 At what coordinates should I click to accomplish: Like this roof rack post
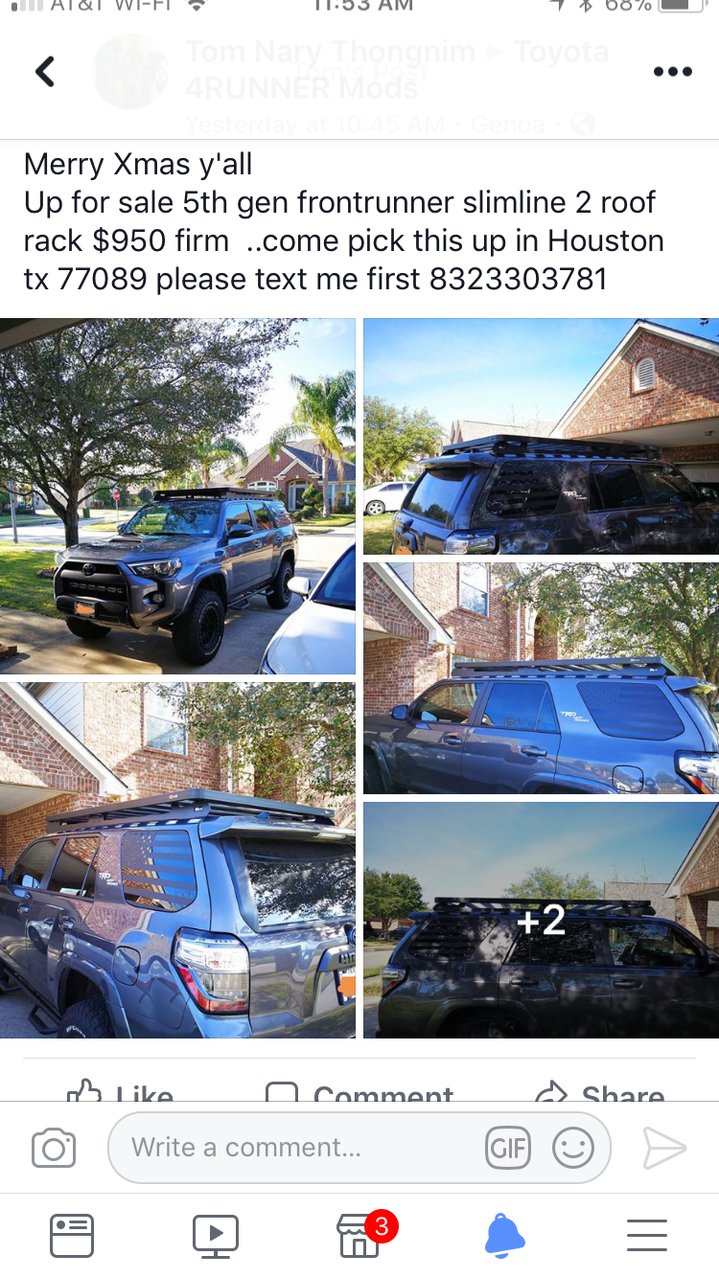pyautogui.click(x=120, y=1092)
